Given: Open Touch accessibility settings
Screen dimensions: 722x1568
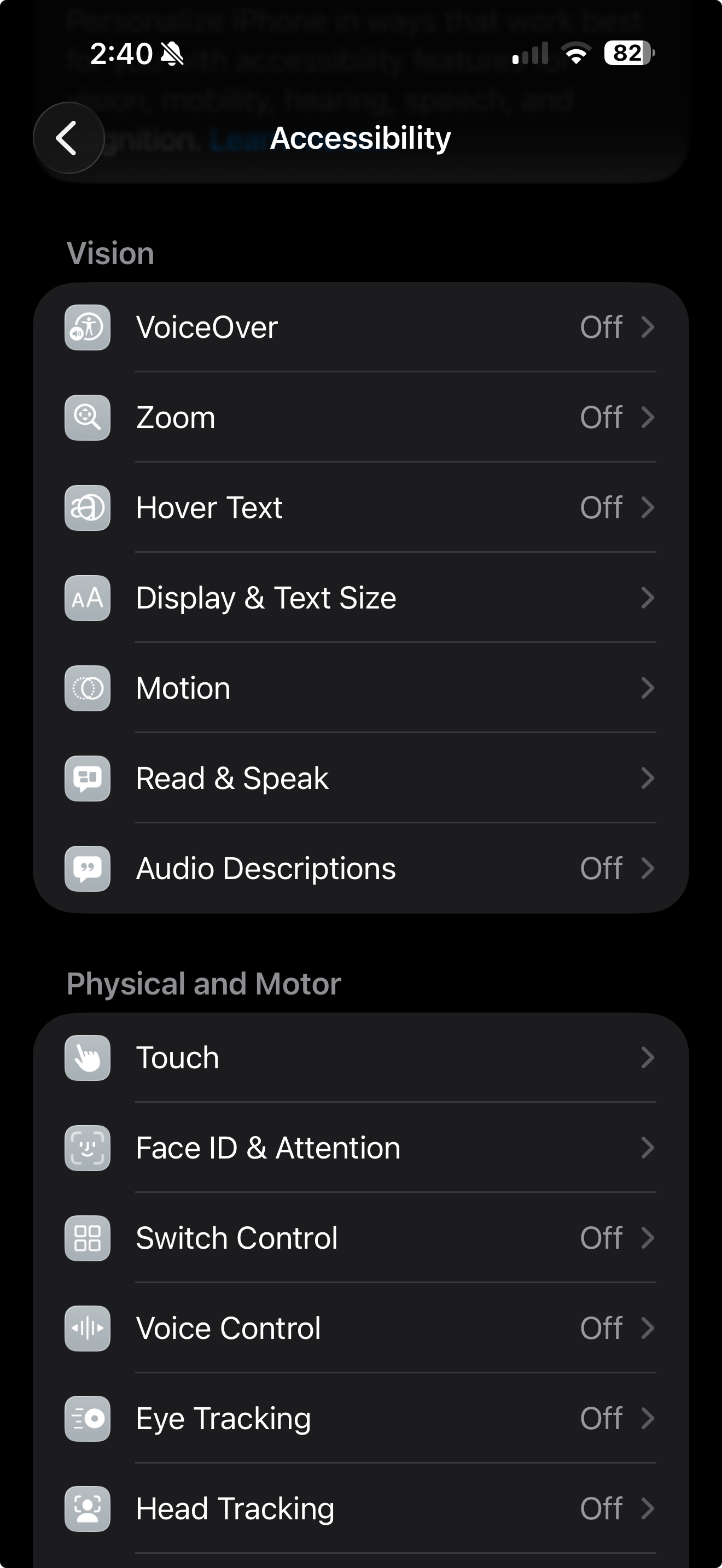Looking at the screenshot, I should coord(361,1058).
